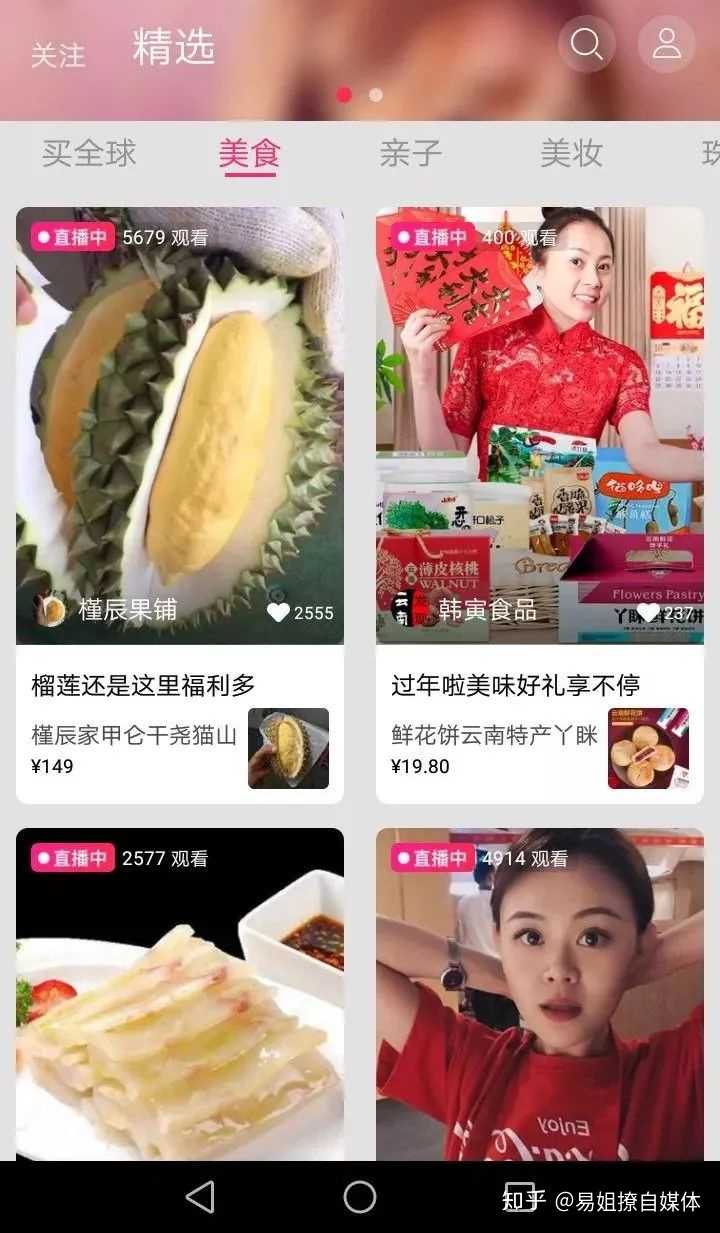Screen dimensions: 720x1233
Task: Tap the system back button
Action: pyautogui.click(x=200, y=1197)
